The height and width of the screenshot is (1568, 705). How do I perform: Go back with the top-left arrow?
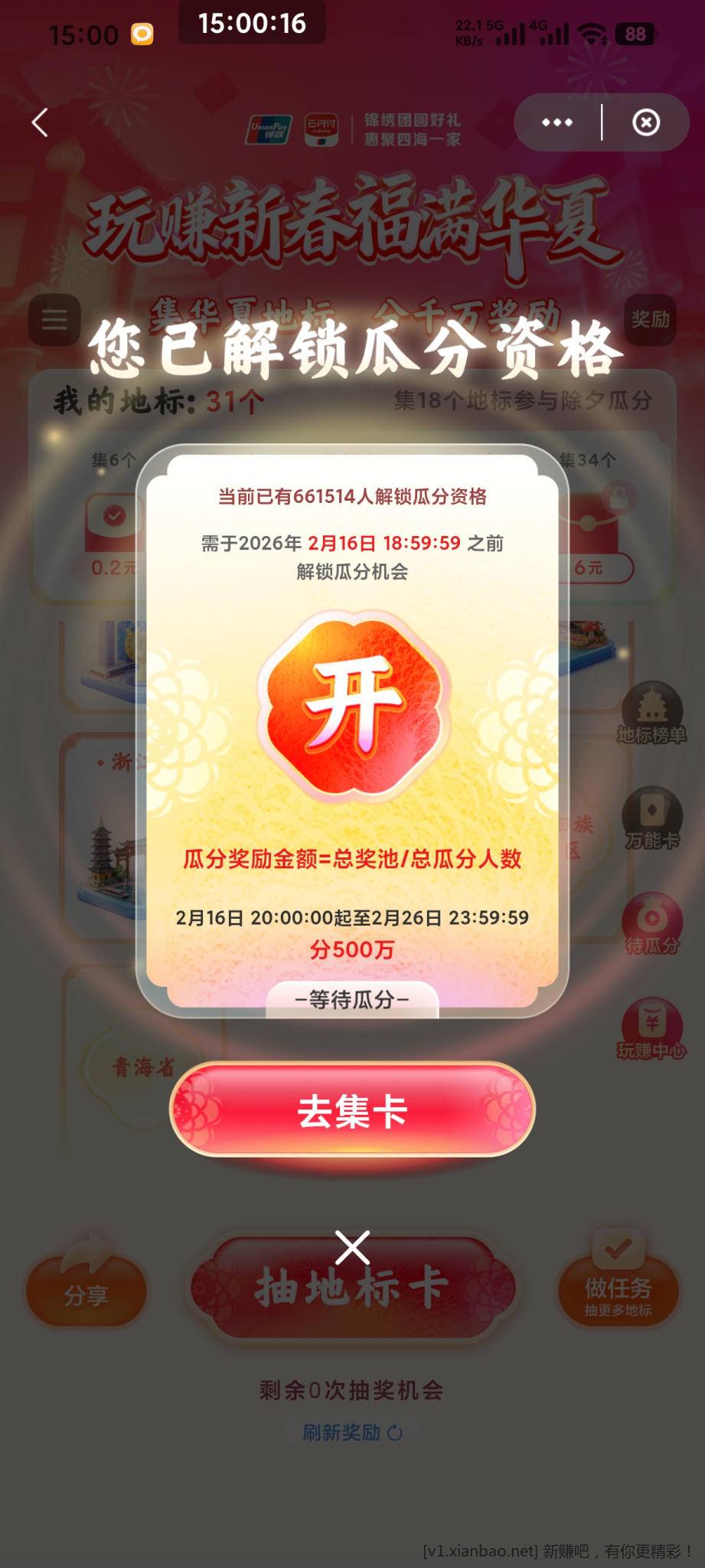[41, 122]
